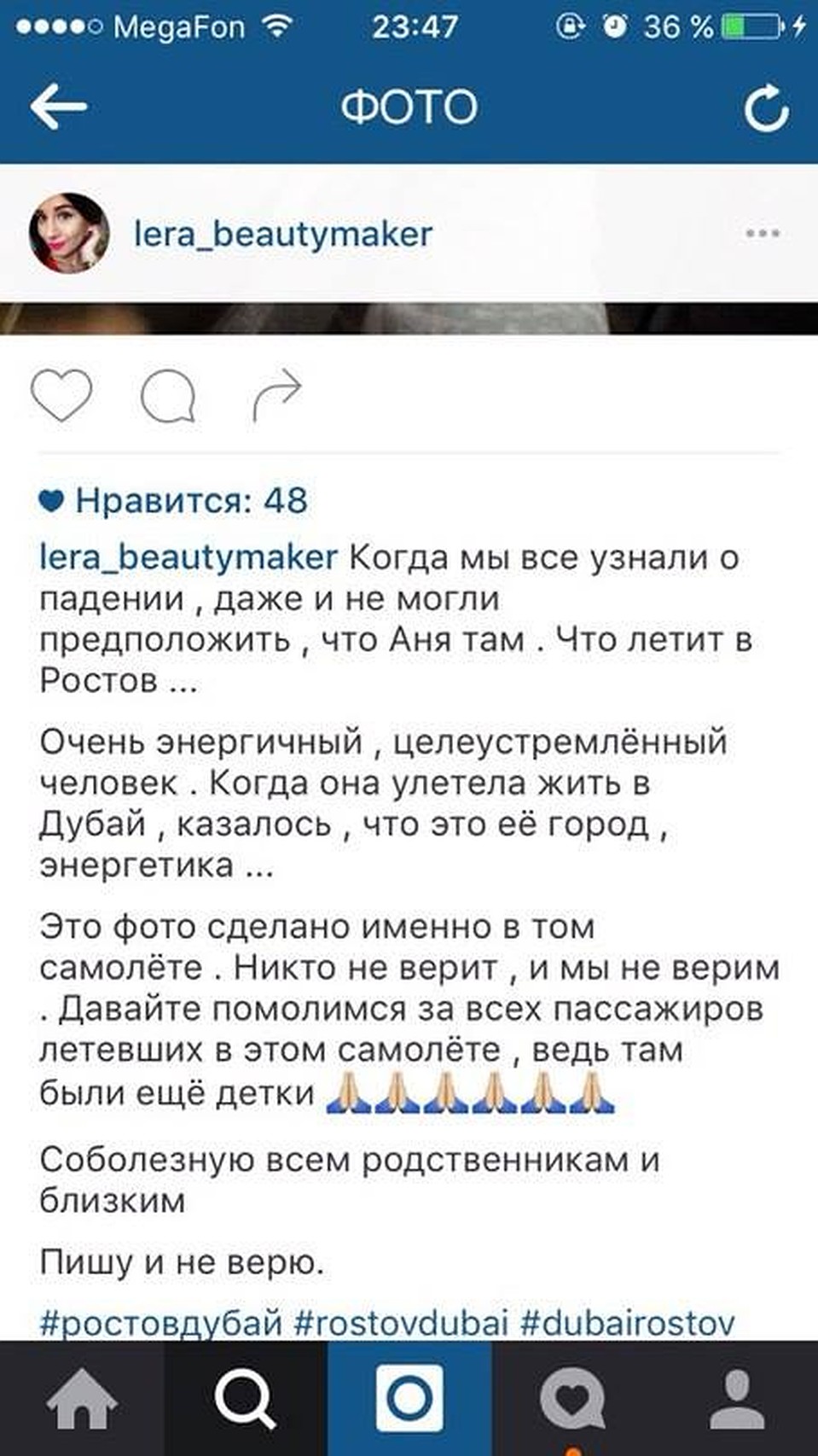The image size is (818, 1456).
Task: Open lera_beautymaker profile picture
Action: coord(69,233)
